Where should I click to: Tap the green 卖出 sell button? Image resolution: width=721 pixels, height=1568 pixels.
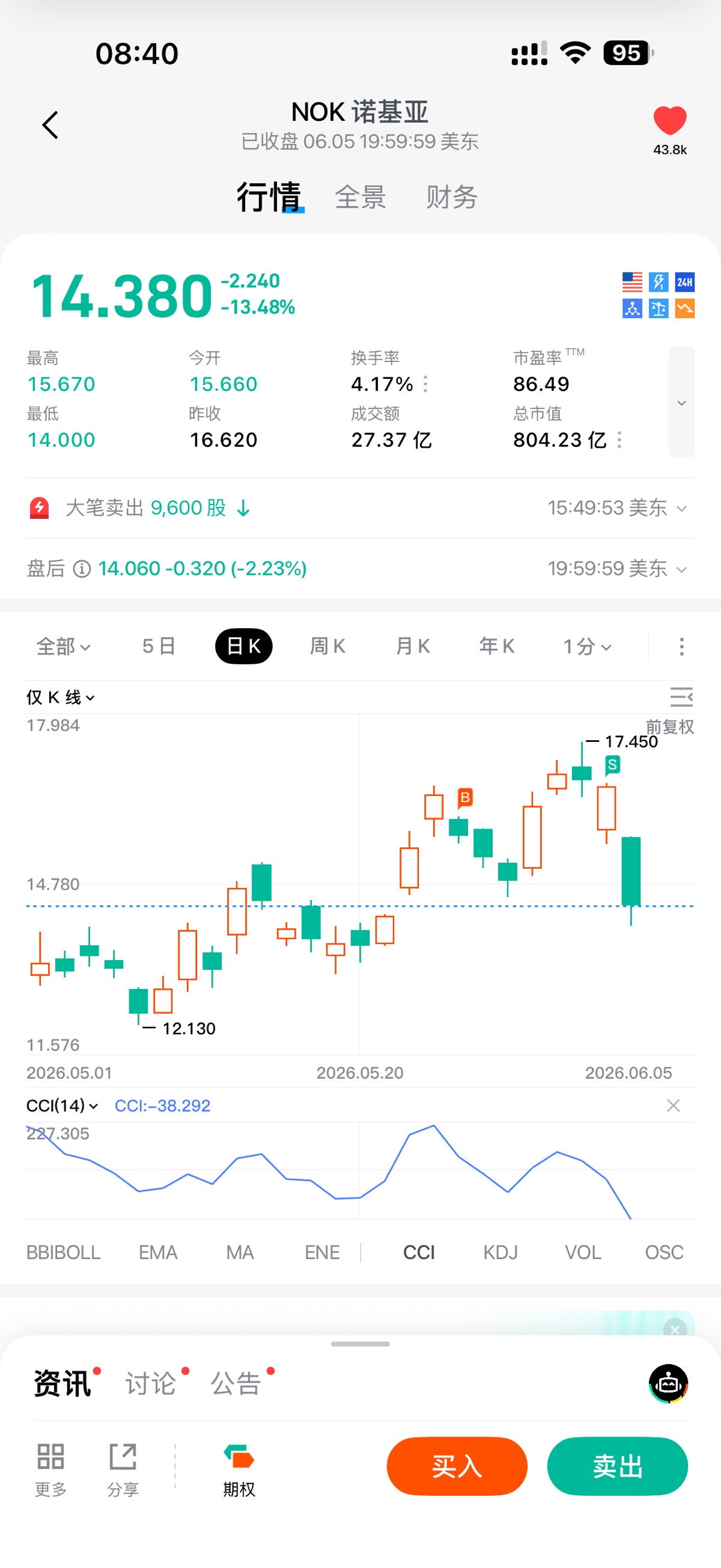click(618, 1466)
